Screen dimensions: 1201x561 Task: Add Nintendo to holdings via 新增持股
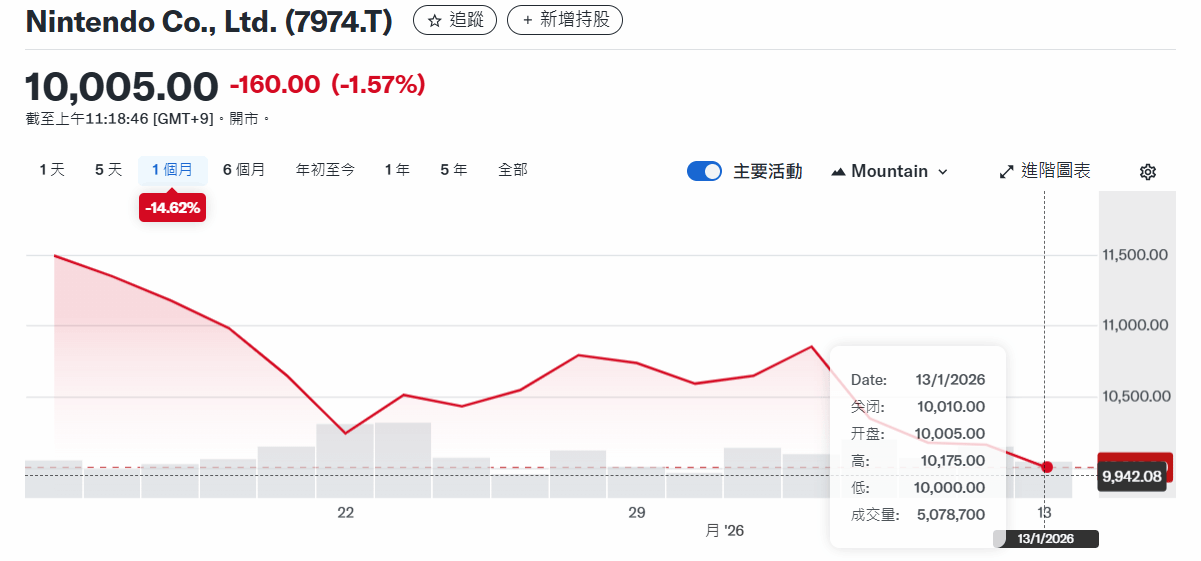point(565,20)
